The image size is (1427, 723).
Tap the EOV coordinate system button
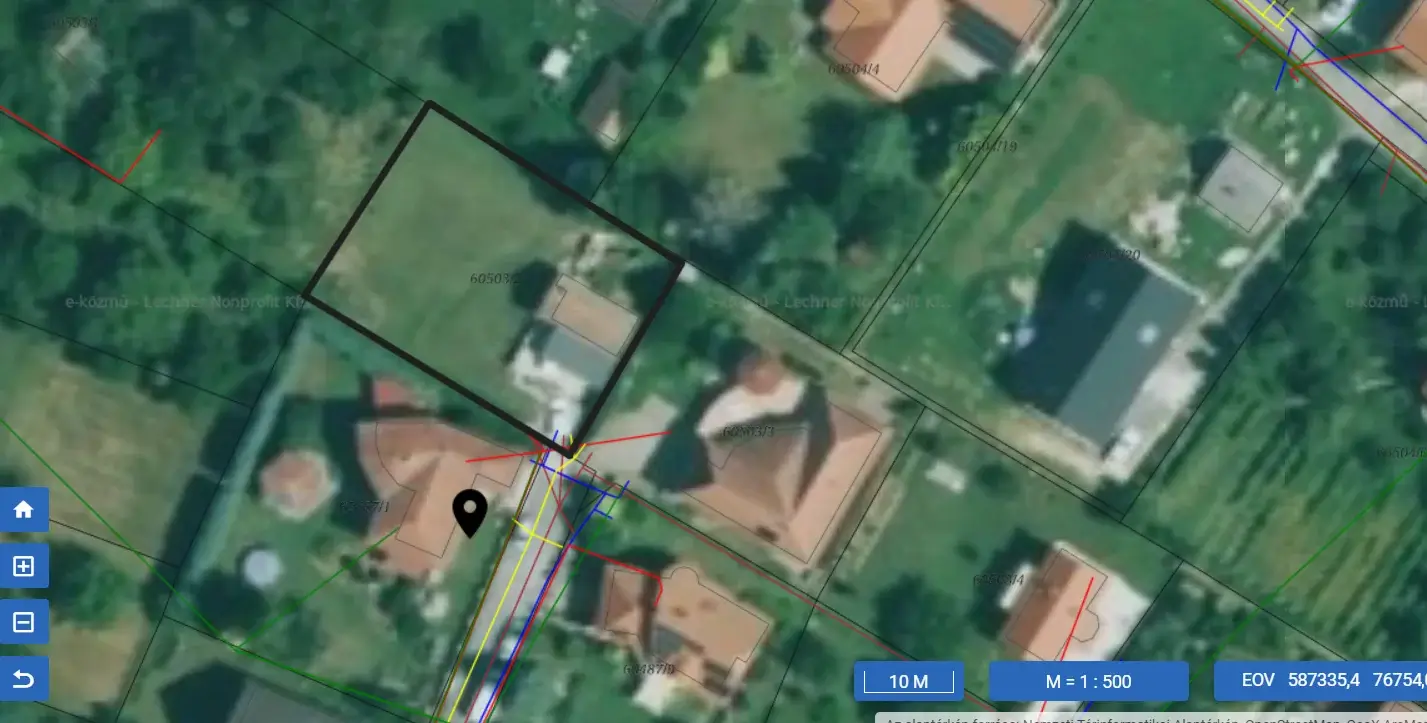pos(1257,680)
